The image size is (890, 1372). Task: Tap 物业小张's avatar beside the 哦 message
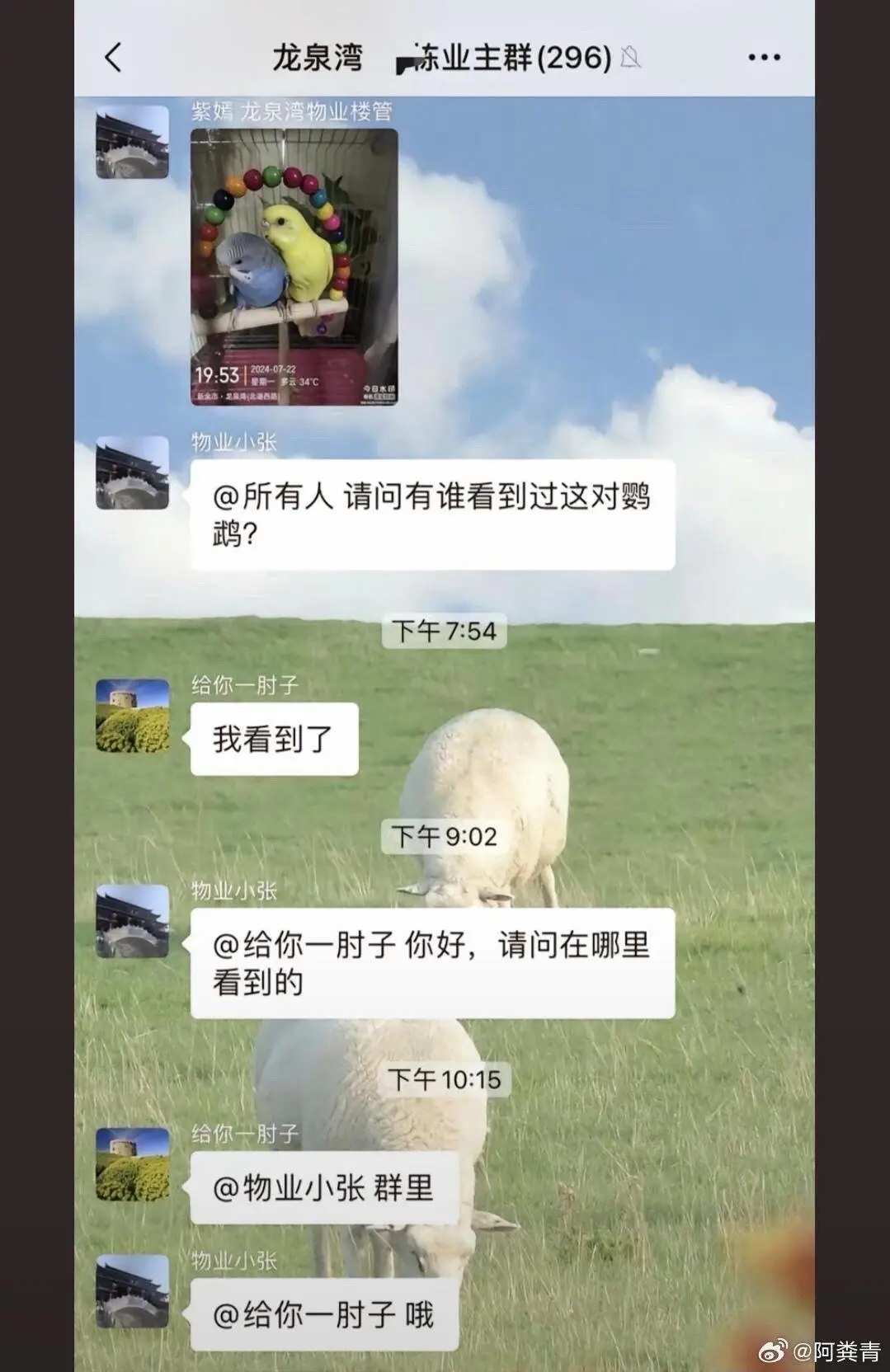(x=132, y=1291)
